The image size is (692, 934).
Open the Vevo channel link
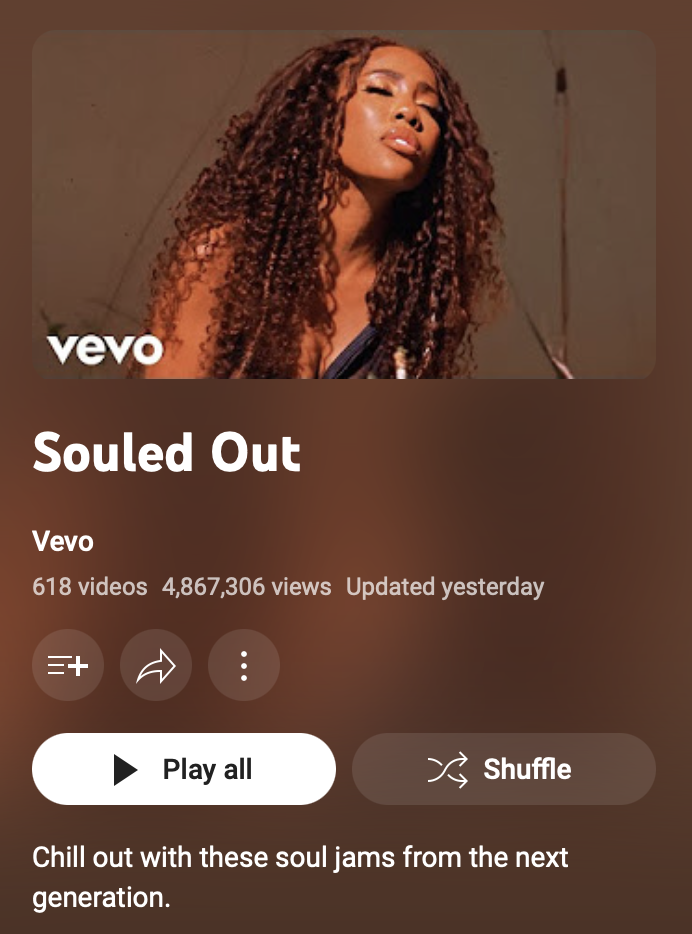coord(63,541)
